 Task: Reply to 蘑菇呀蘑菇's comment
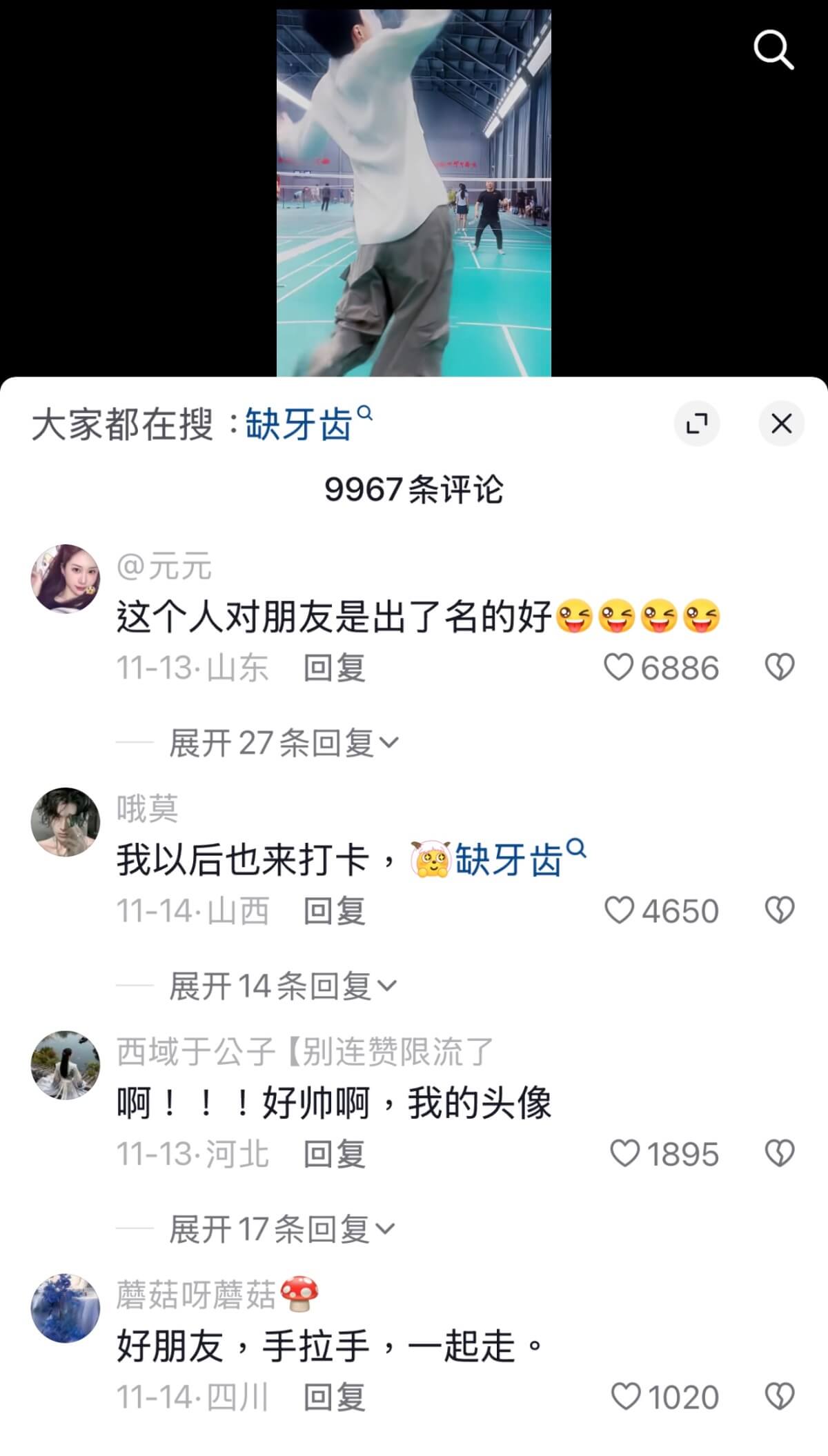click(x=334, y=1397)
